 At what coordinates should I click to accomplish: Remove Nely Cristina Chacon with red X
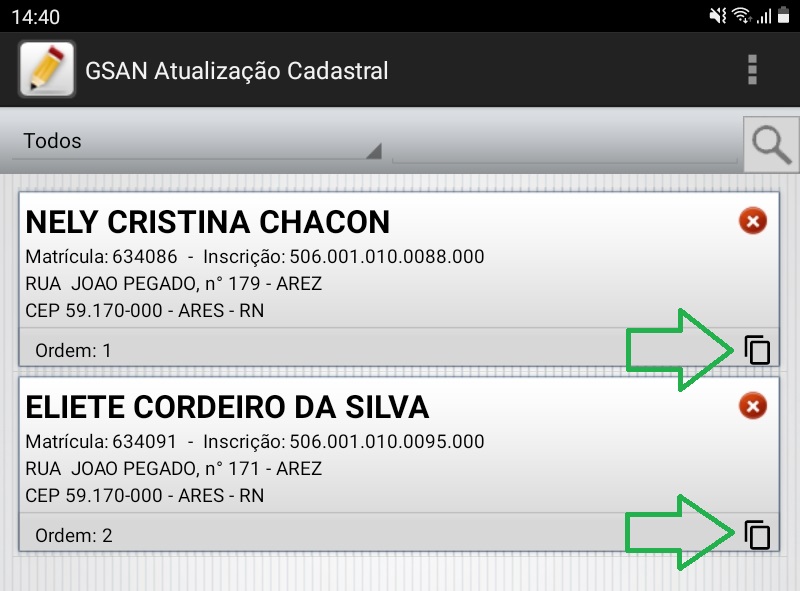pos(753,221)
